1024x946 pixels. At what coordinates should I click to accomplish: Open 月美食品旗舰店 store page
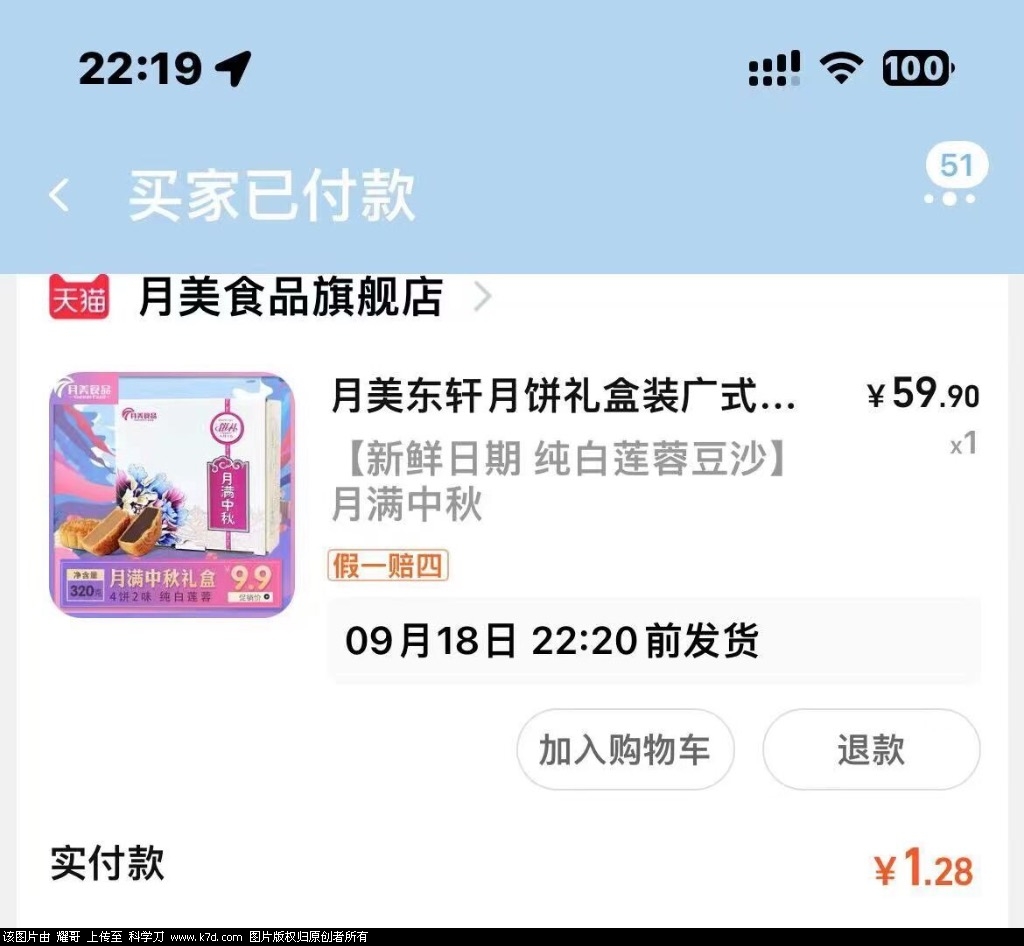(x=290, y=298)
